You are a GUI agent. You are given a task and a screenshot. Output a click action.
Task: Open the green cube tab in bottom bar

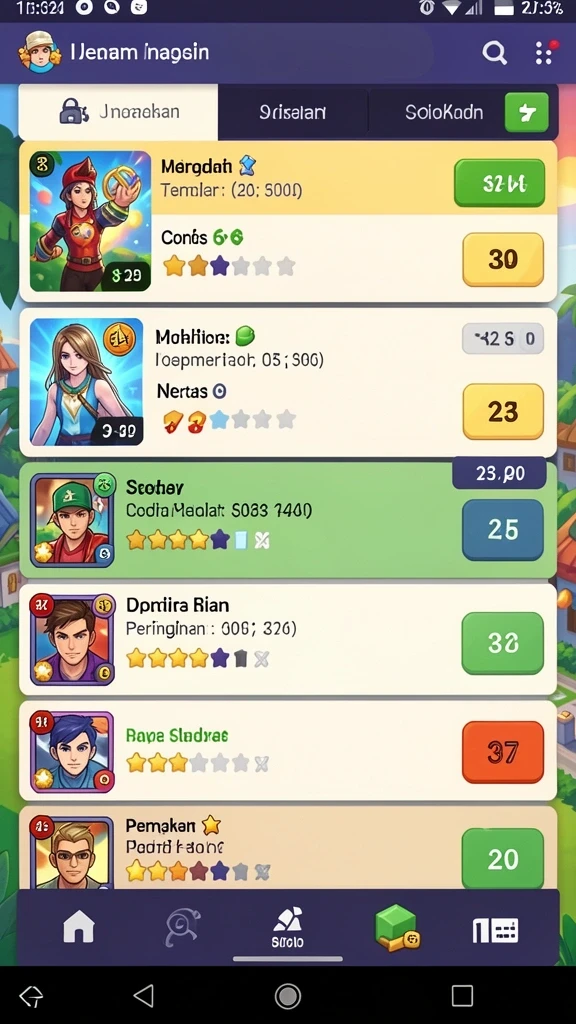(396, 927)
